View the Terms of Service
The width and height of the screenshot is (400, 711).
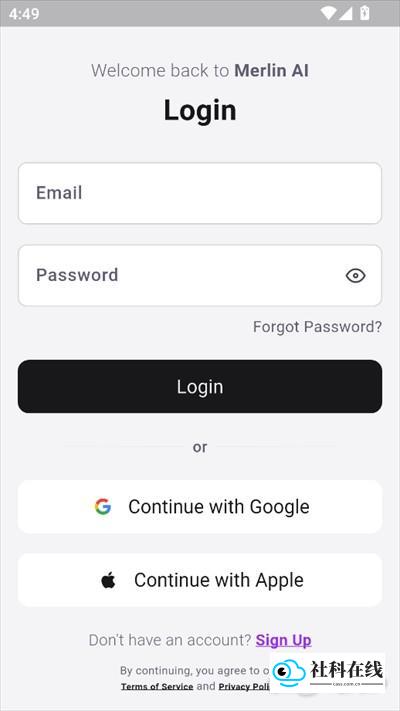157,687
